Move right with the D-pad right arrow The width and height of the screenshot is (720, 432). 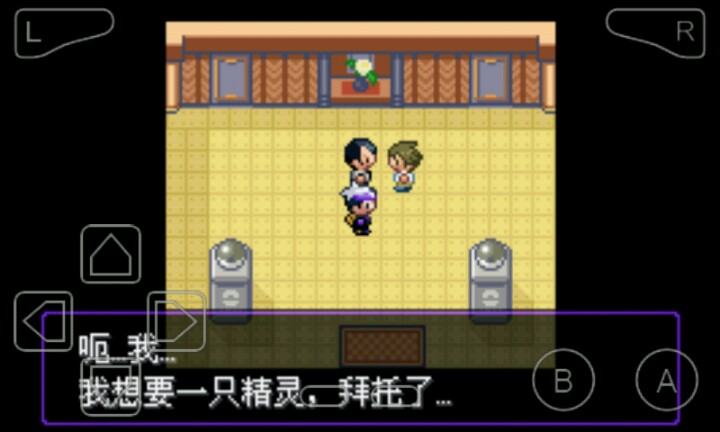[x=177, y=321]
